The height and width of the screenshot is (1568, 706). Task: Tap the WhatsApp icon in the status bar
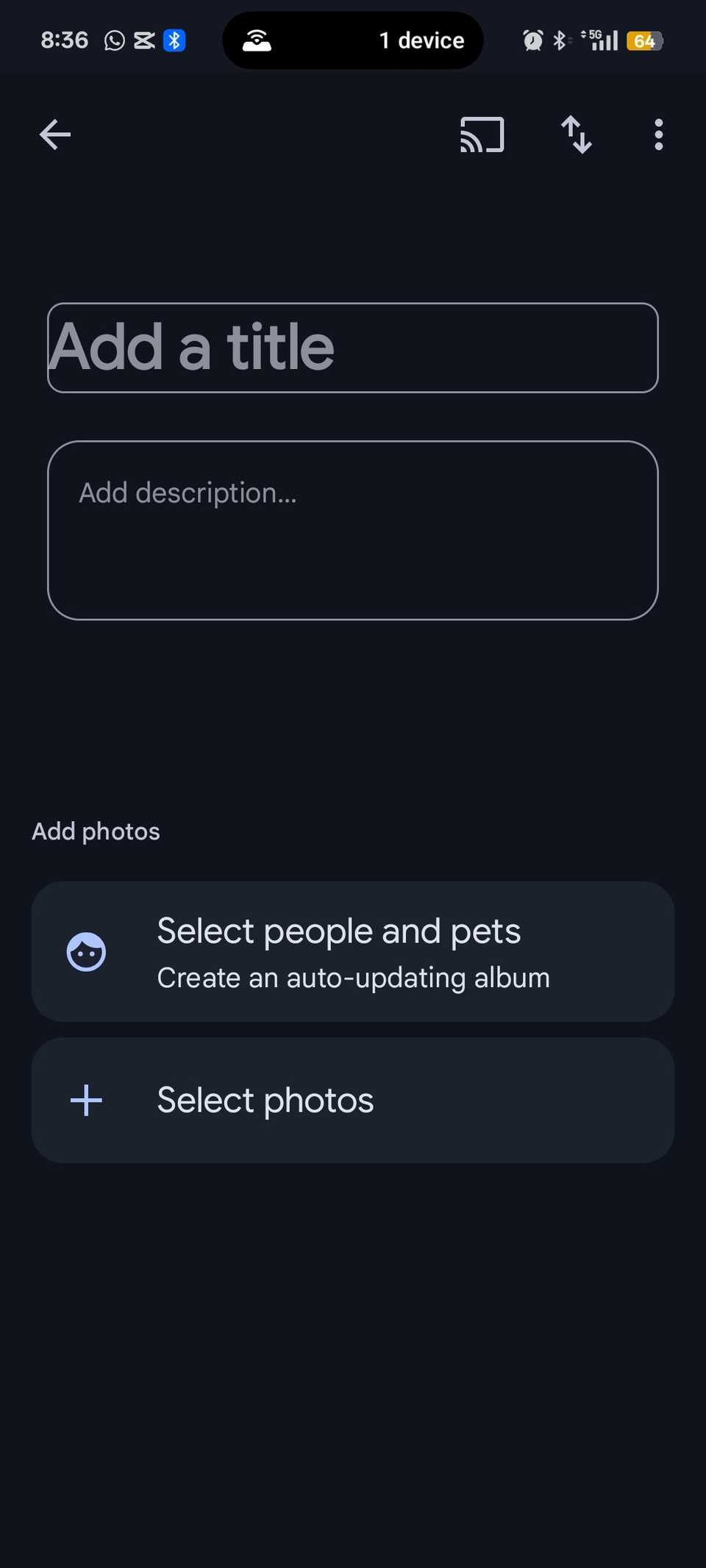click(114, 40)
